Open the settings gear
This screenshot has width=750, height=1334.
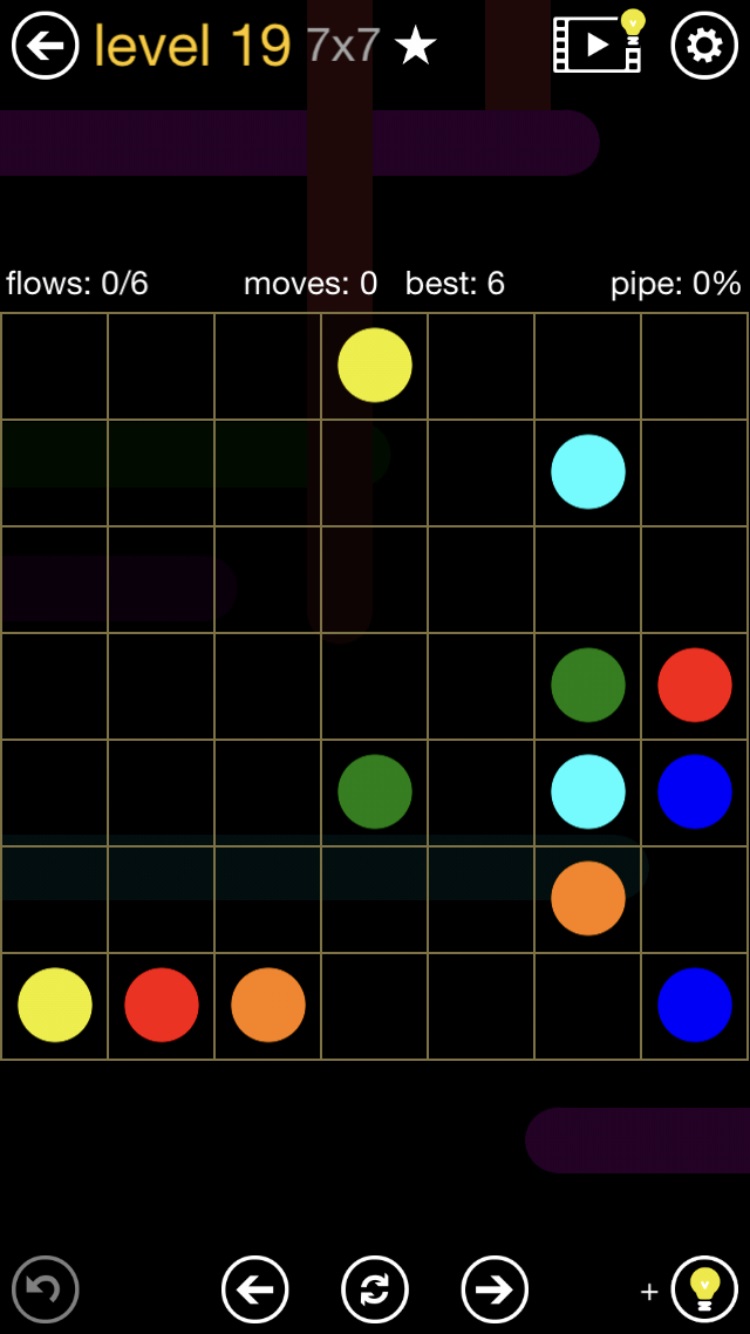pyautogui.click(x=704, y=46)
